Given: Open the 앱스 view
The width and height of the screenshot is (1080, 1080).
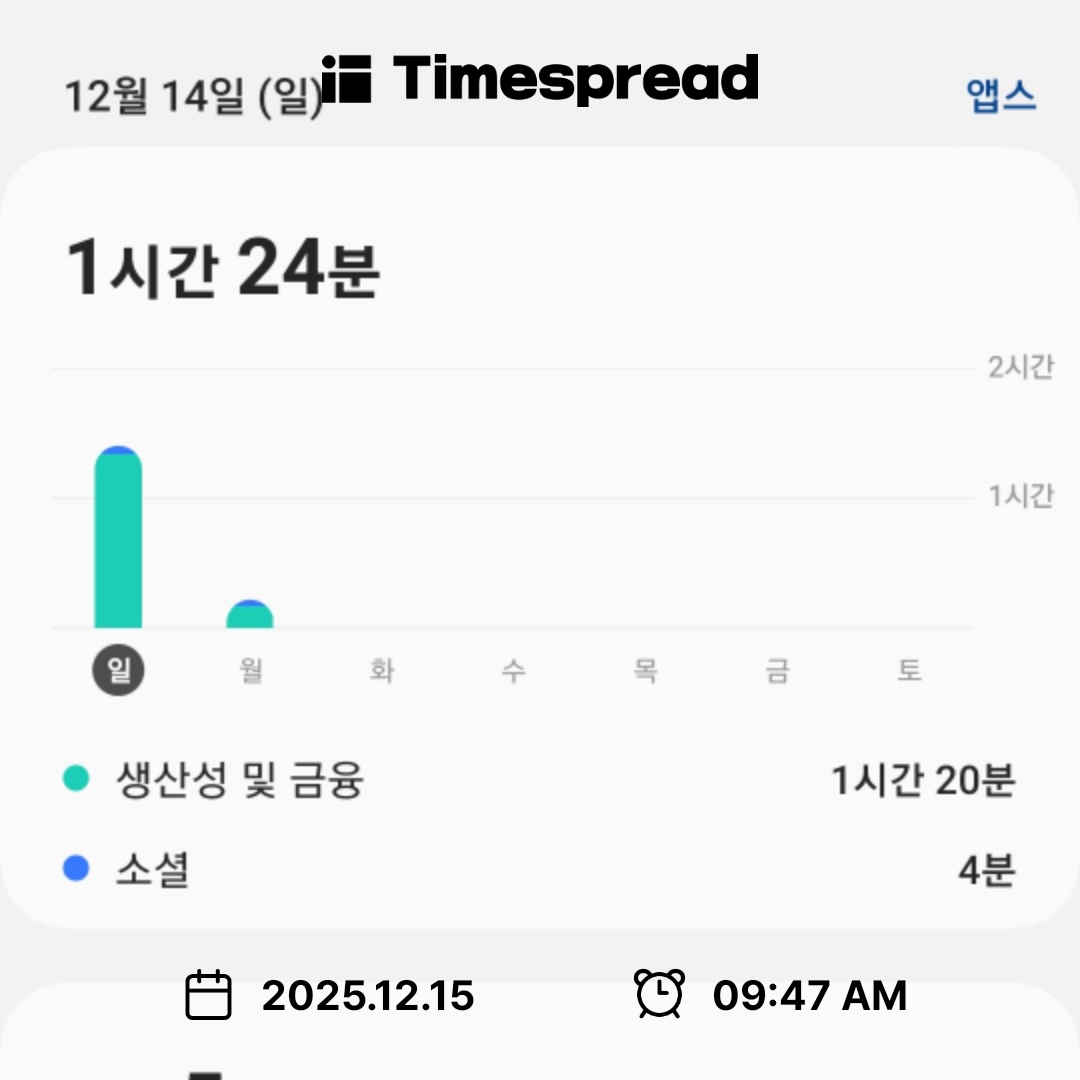Looking at the screenshot, I should pos(1001,96).
